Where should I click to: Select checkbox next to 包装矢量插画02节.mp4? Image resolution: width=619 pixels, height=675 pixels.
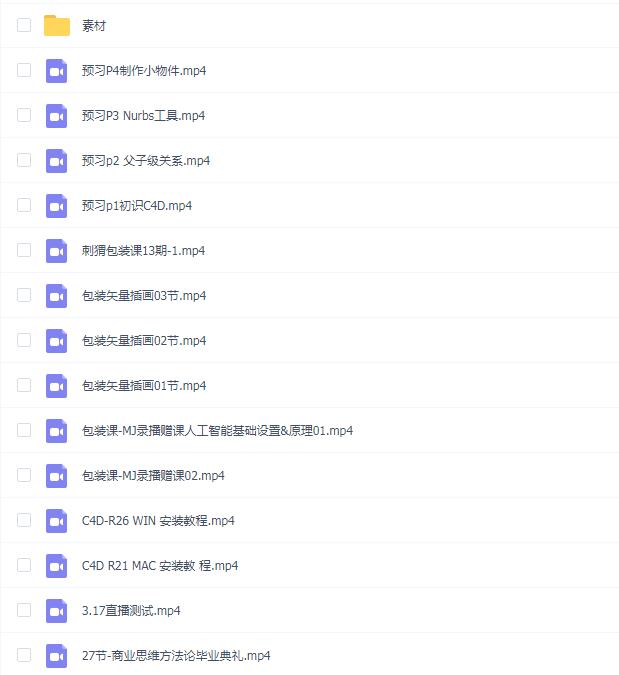pyautogui.click(x=24, y=340)
